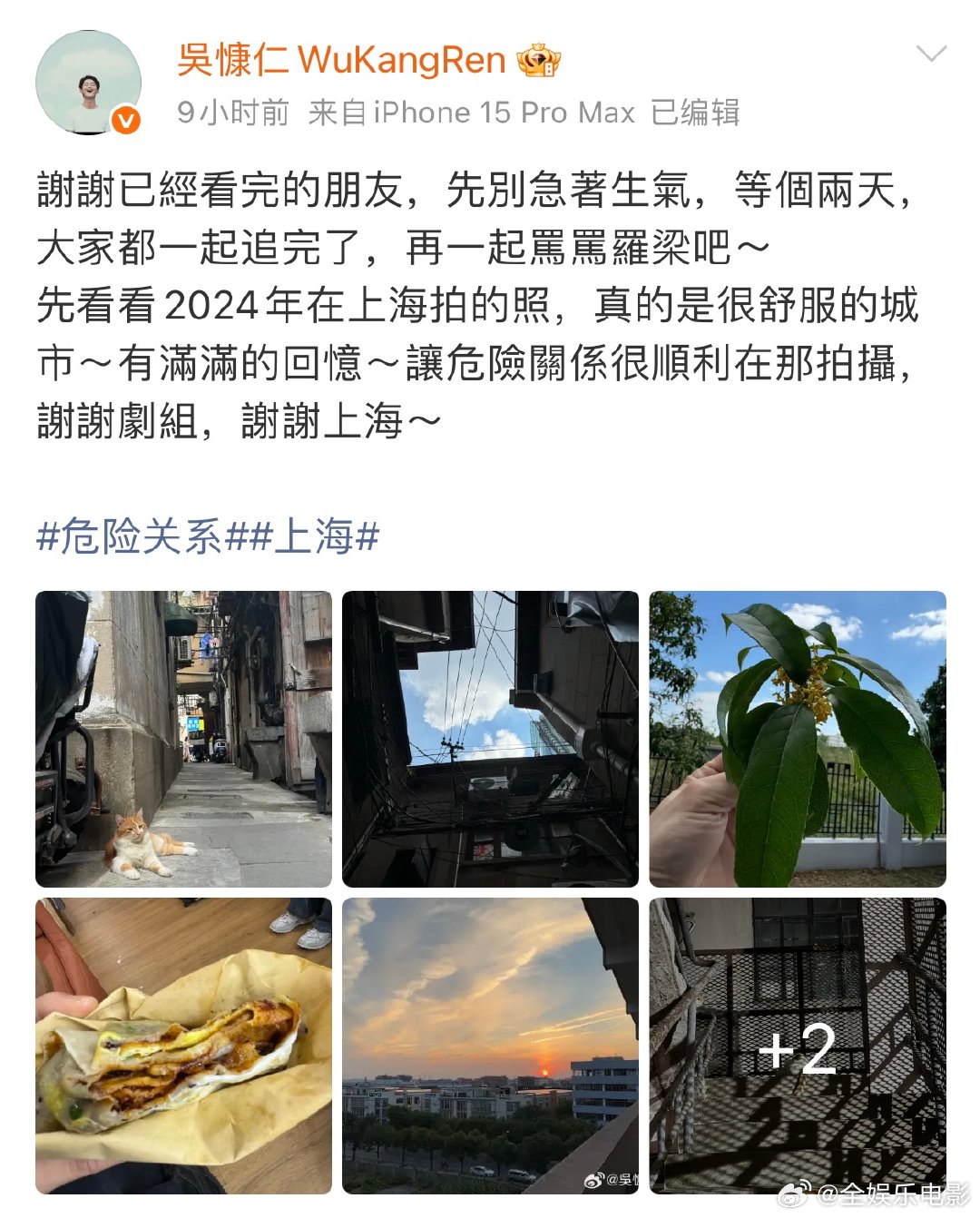View the sky and power lines photo
This screenshot has width=980, height=1218.
click(x=490, y=736)
